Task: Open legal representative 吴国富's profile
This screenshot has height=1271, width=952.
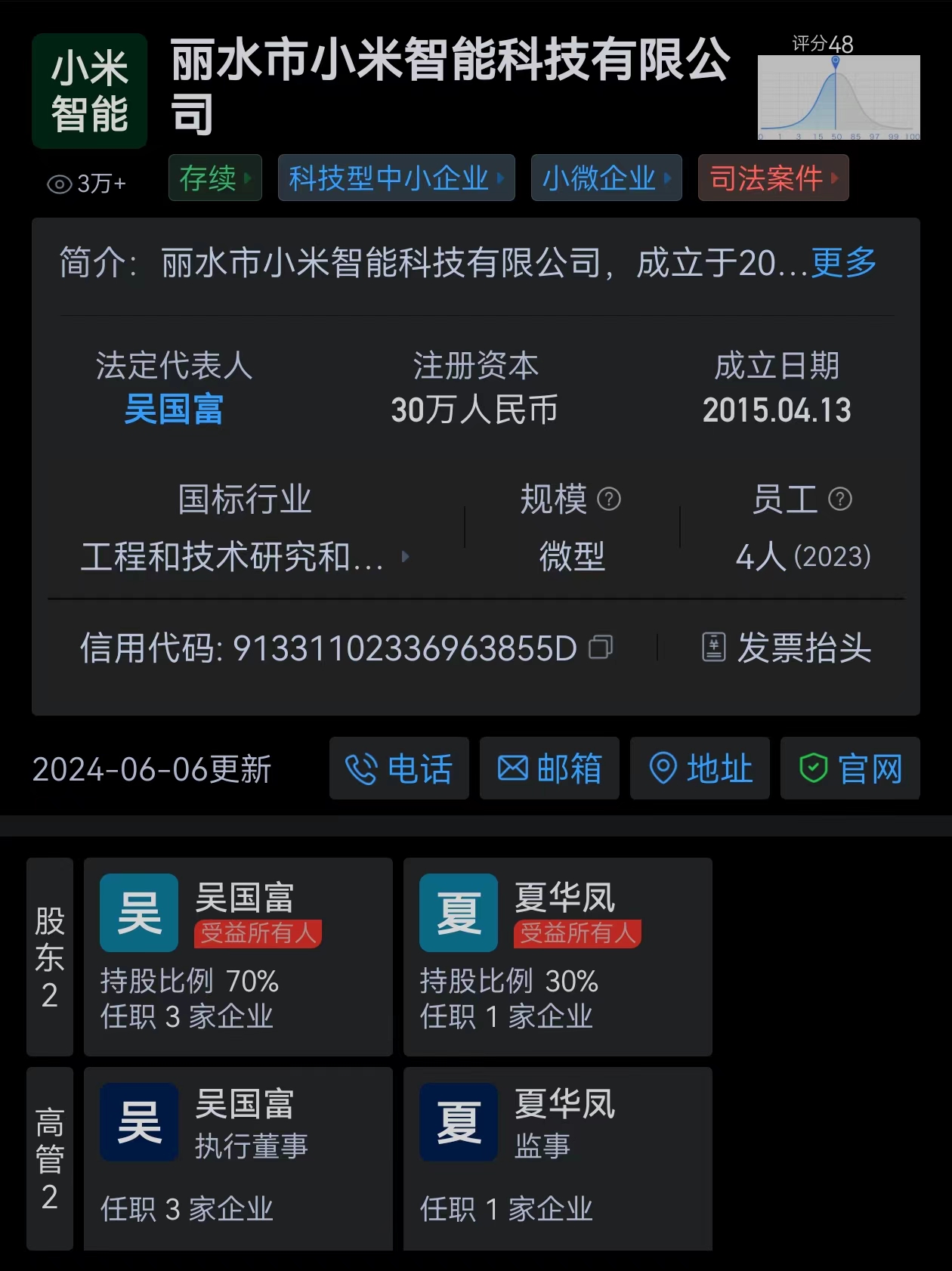Action: 174,410
